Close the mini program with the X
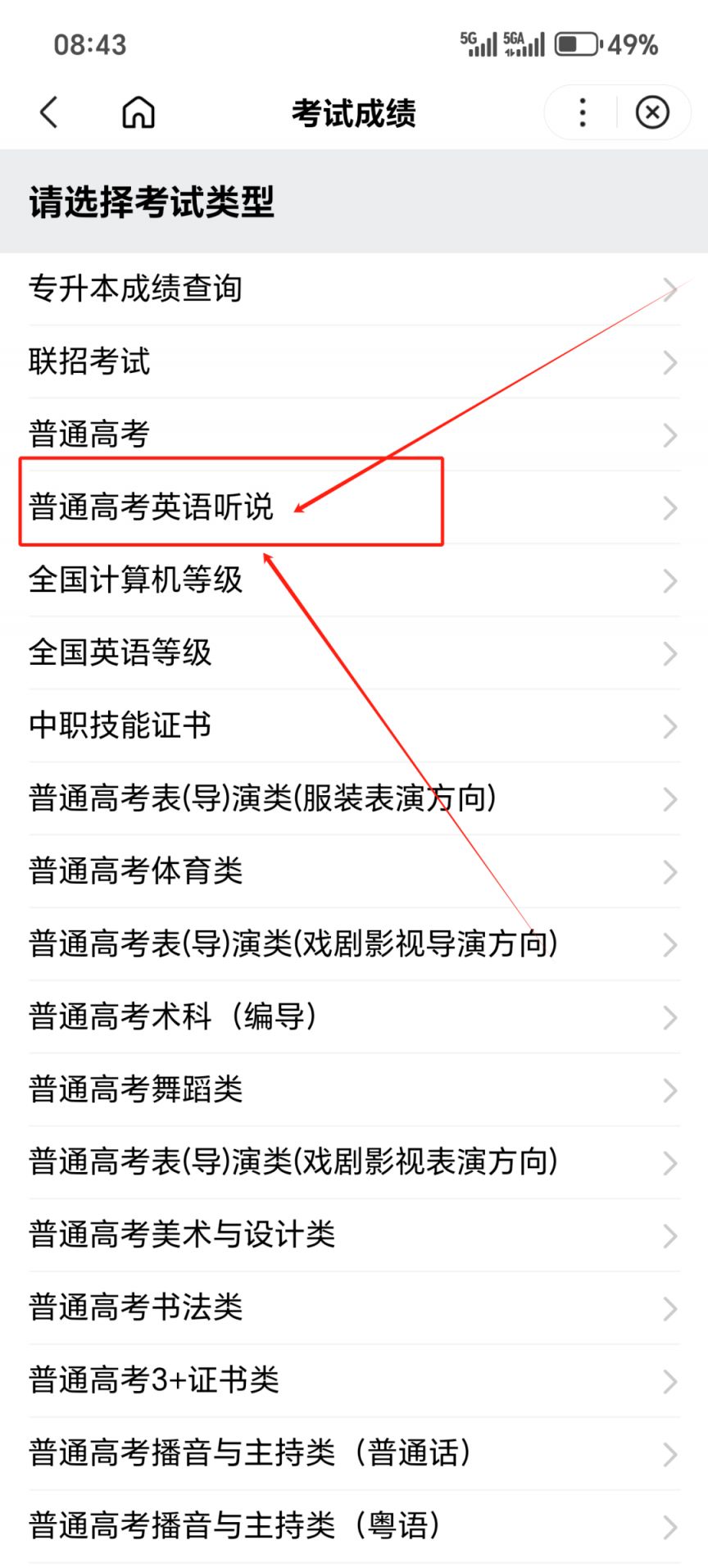Viewport: 708px width, 1568px height. click(652, 112)
